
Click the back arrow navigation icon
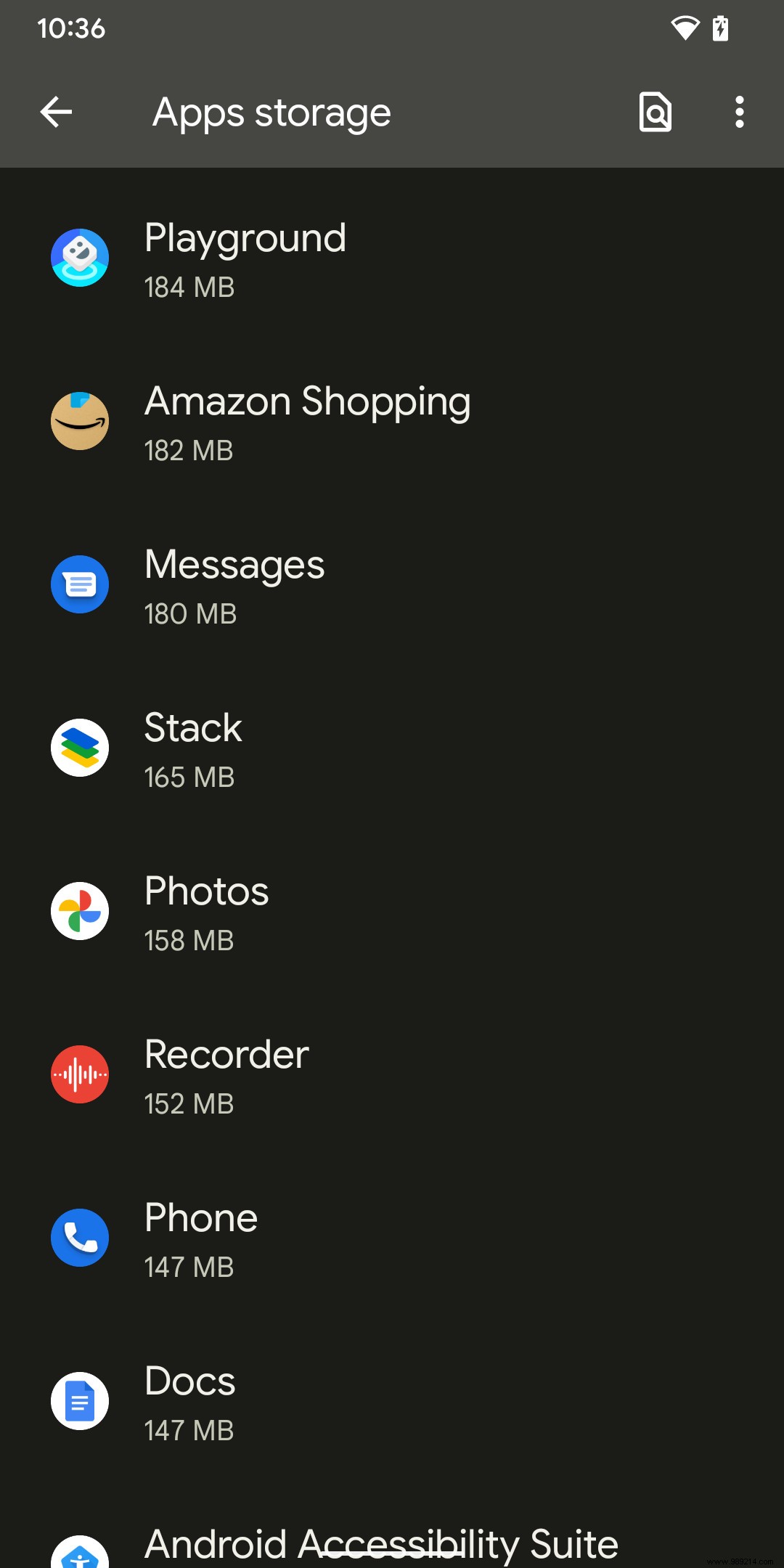[x=55, y=112]
